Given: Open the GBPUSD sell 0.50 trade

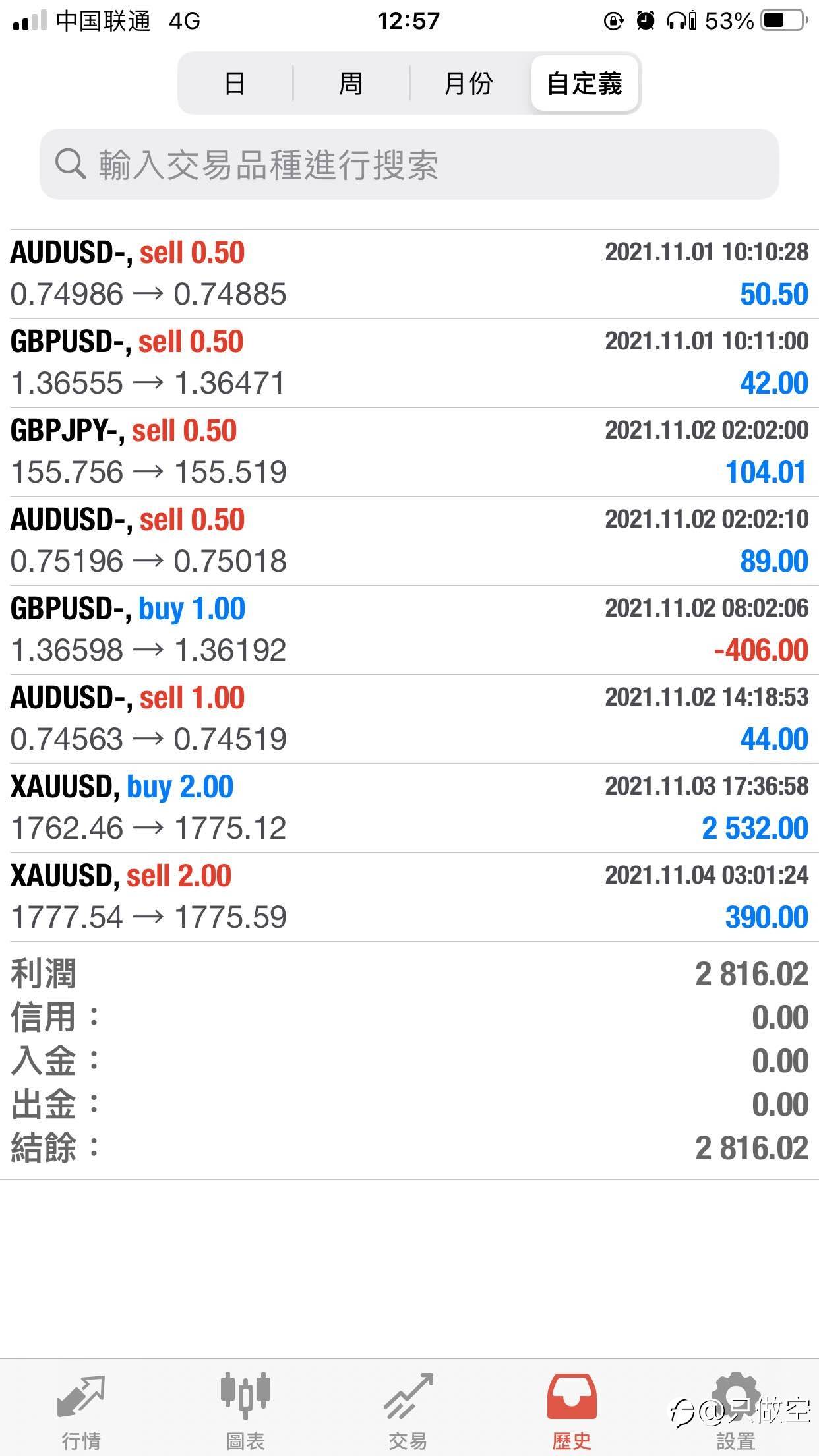Looking at the screenshot, I should click(x=409, y=363).
